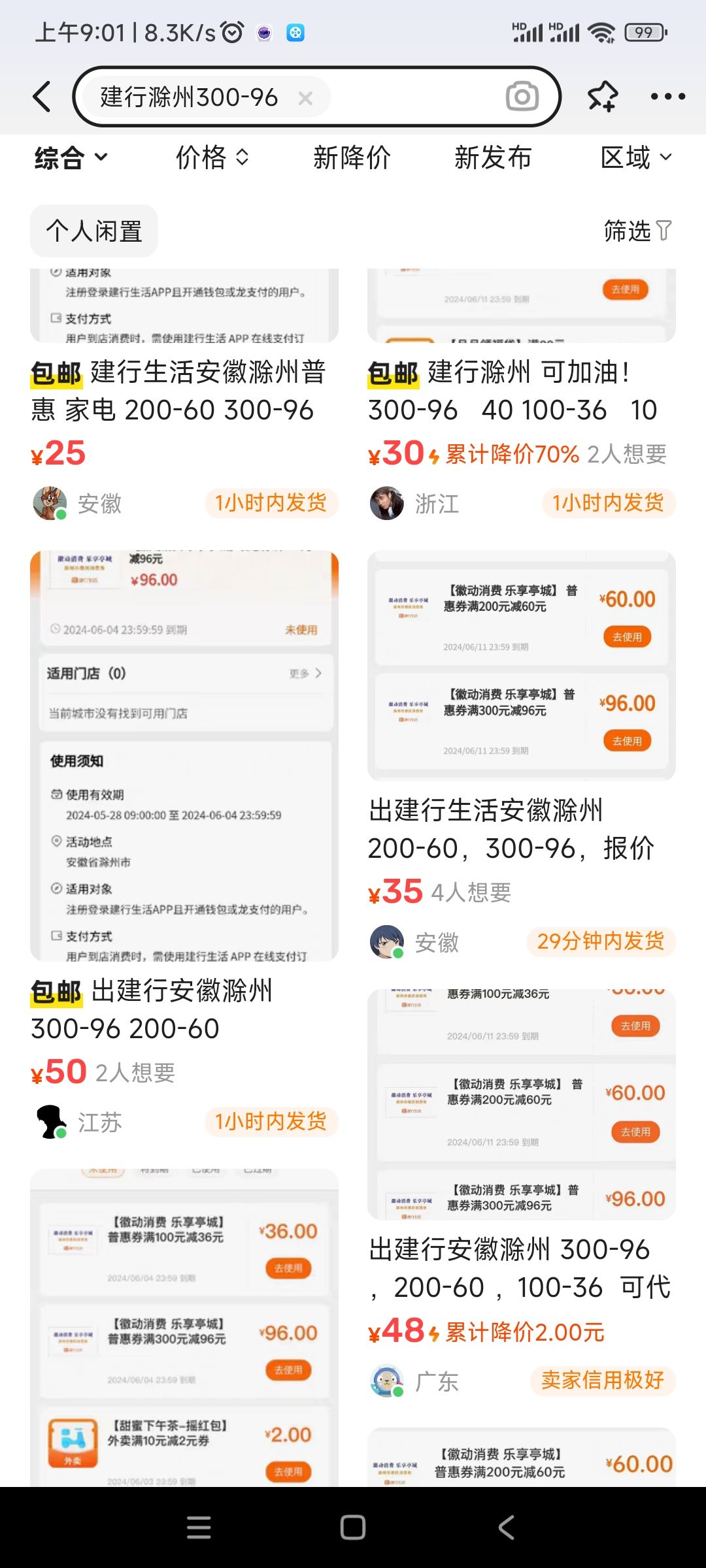Viewport: 706px width, 1568px height.
Task: Sort results by 价格
Action: point(212,157)
